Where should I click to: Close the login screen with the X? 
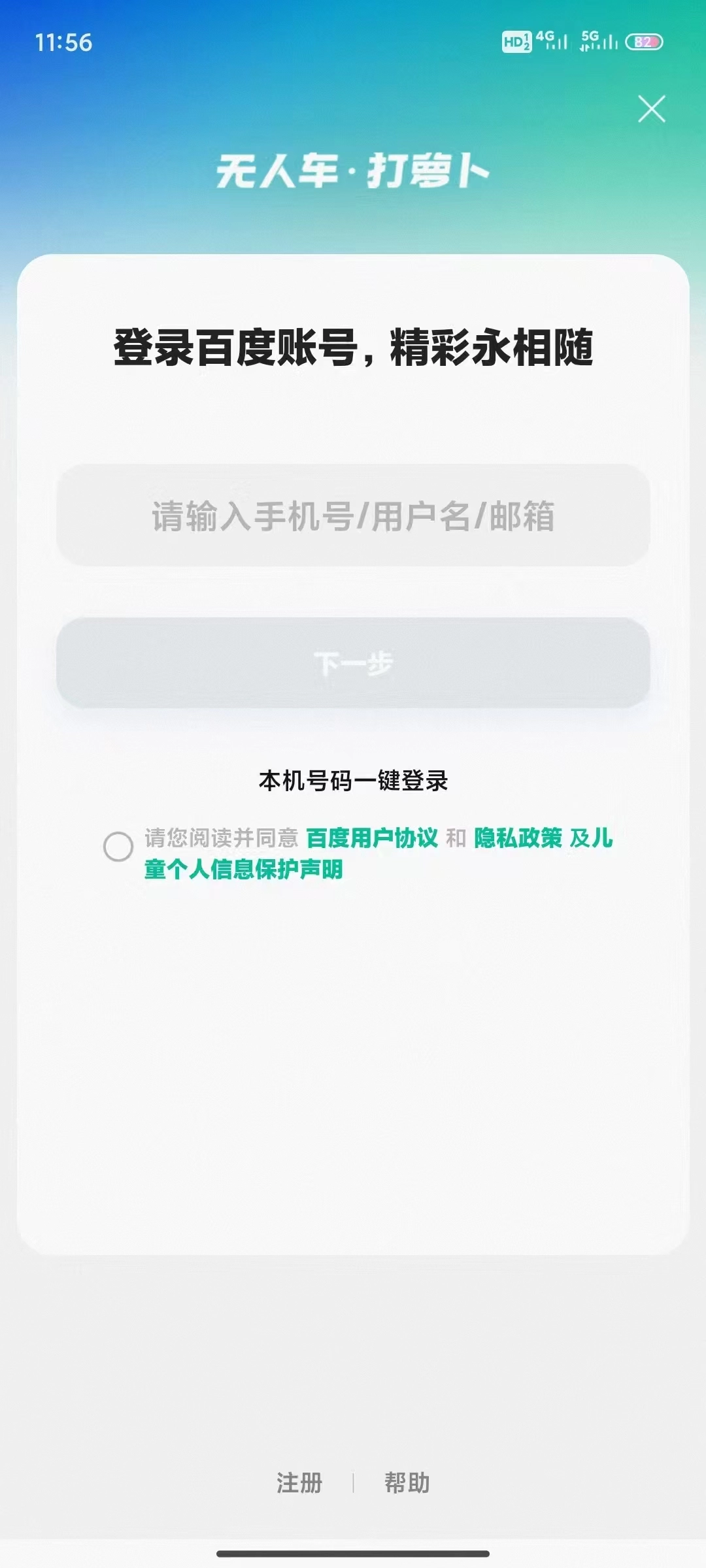(x=651, y=109)
